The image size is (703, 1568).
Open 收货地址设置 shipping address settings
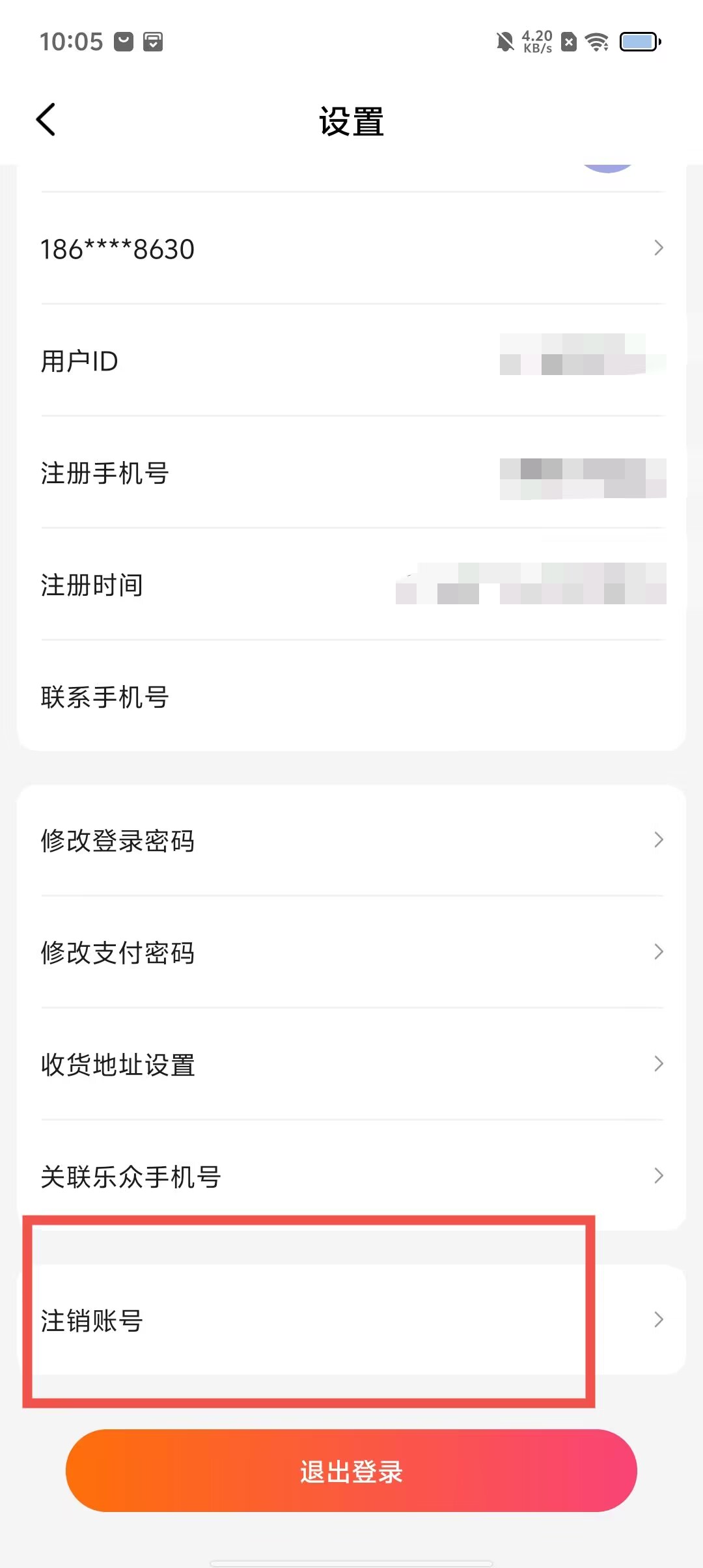(351, 1065)
